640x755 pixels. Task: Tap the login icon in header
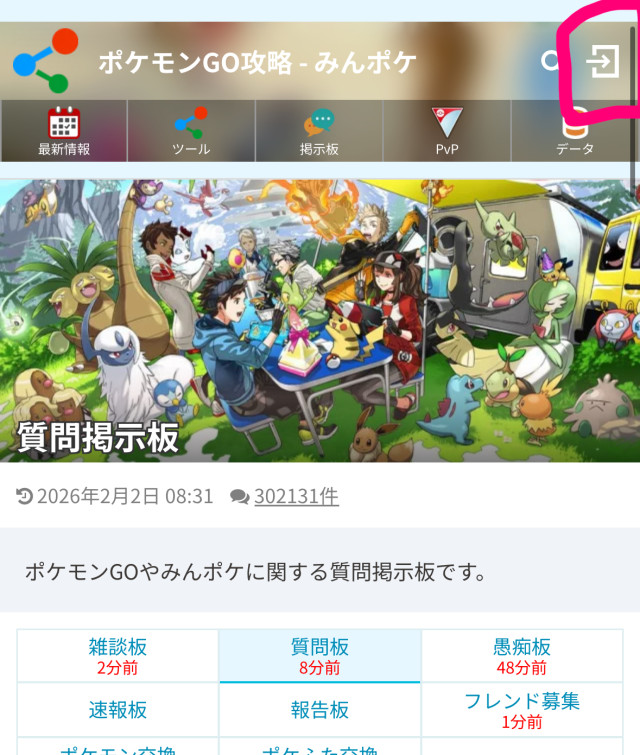point(602,62)
